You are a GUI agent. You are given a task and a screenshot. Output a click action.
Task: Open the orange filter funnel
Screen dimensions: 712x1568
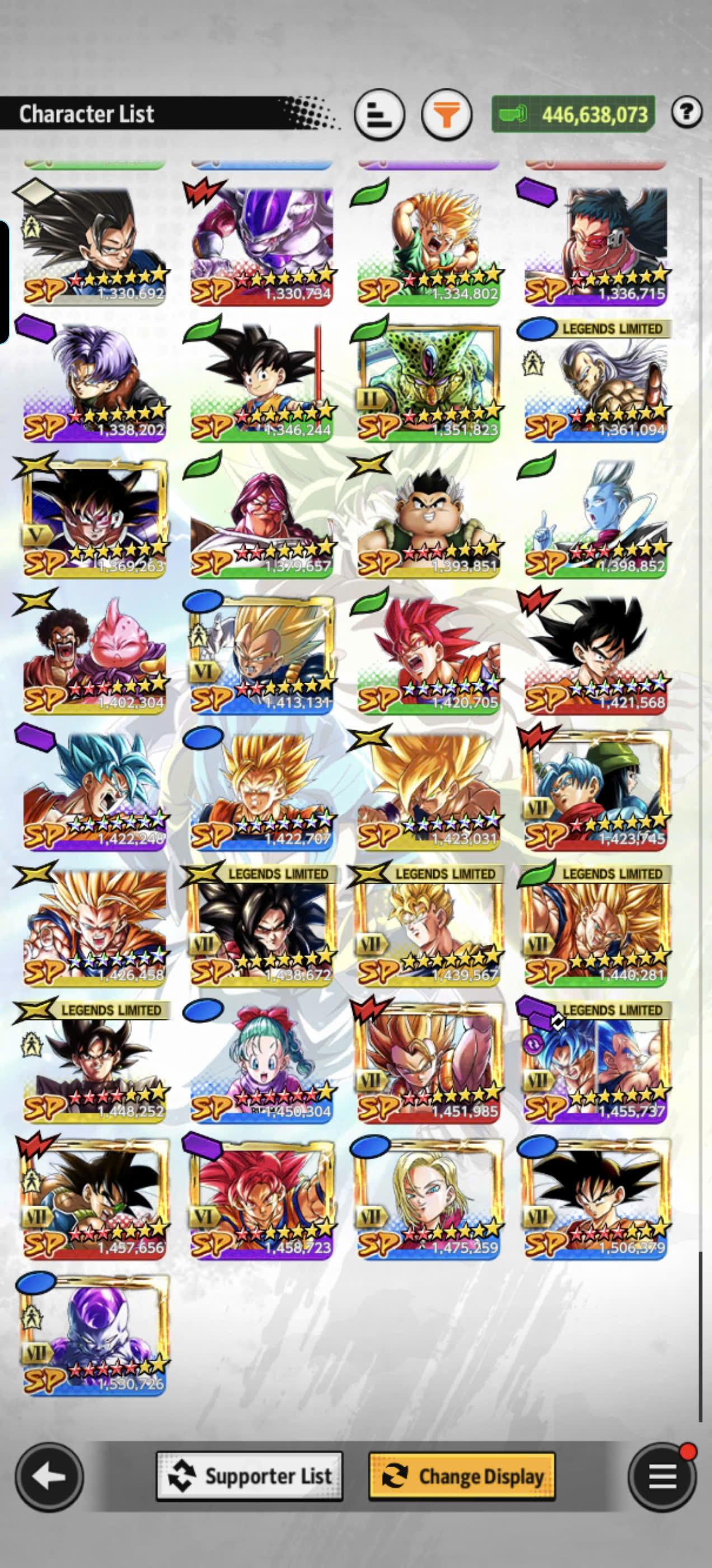[x=447, y=114]
